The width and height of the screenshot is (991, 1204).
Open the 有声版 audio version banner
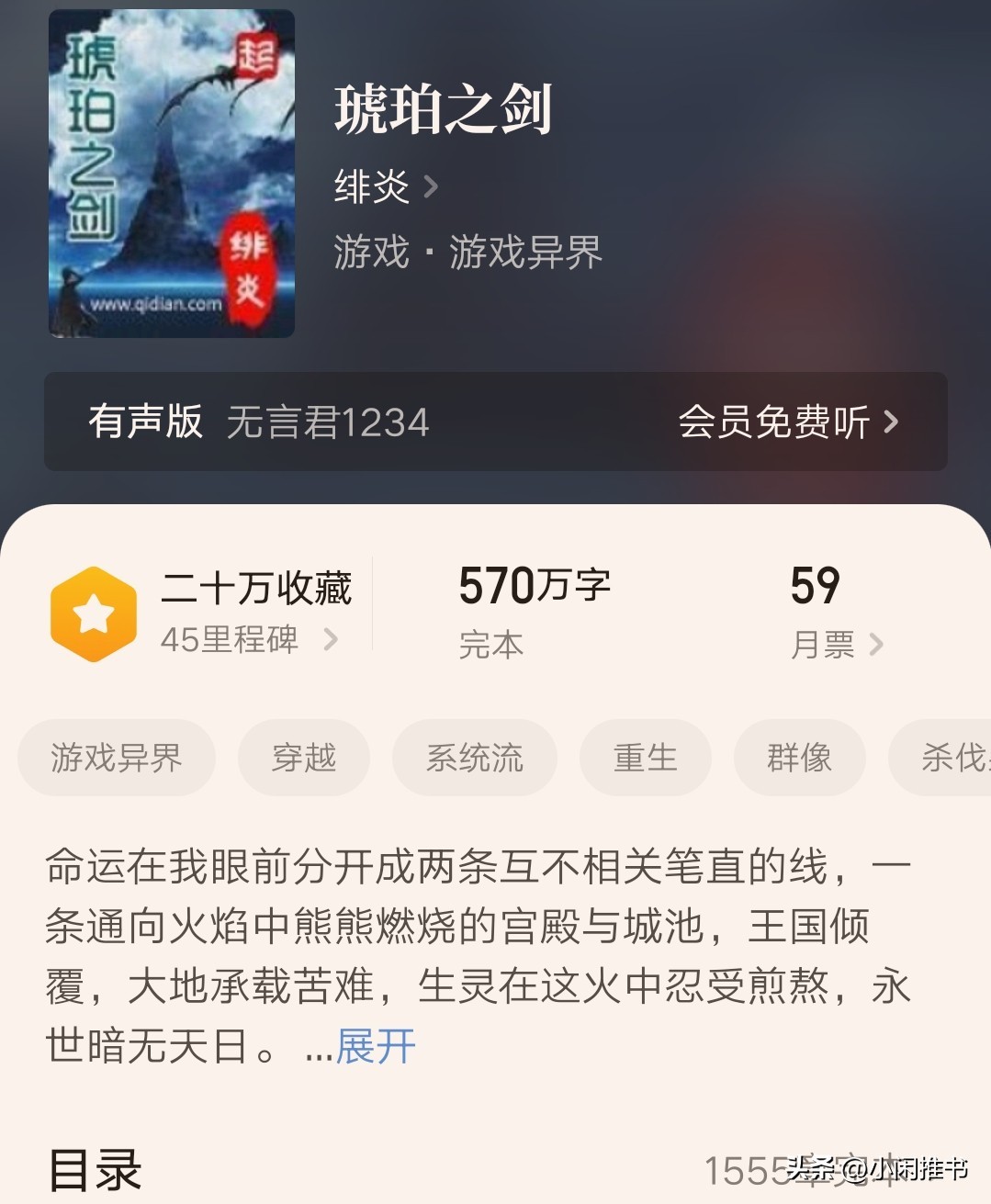[x=495, y=422]
